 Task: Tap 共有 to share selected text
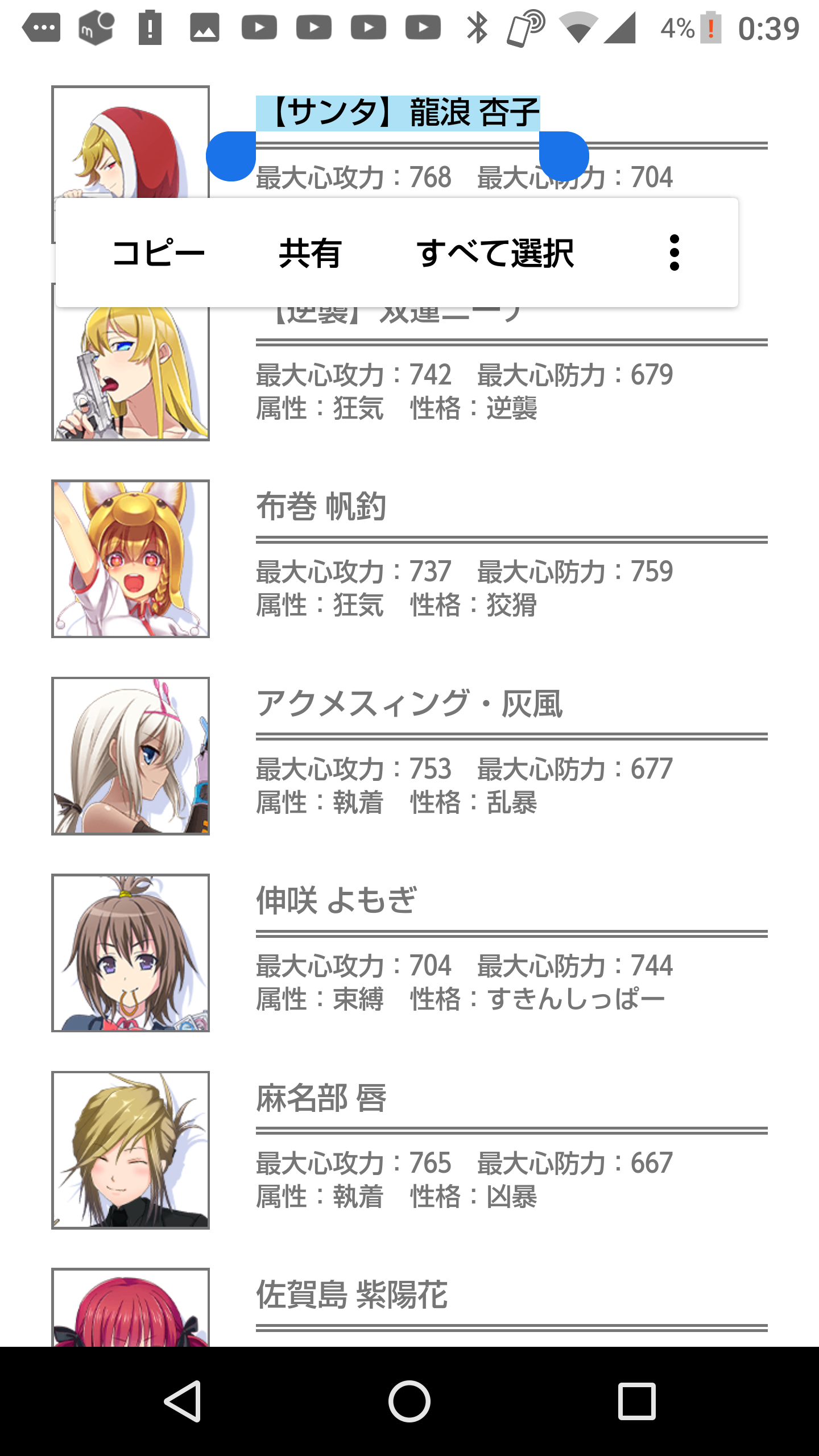point(310,253)
